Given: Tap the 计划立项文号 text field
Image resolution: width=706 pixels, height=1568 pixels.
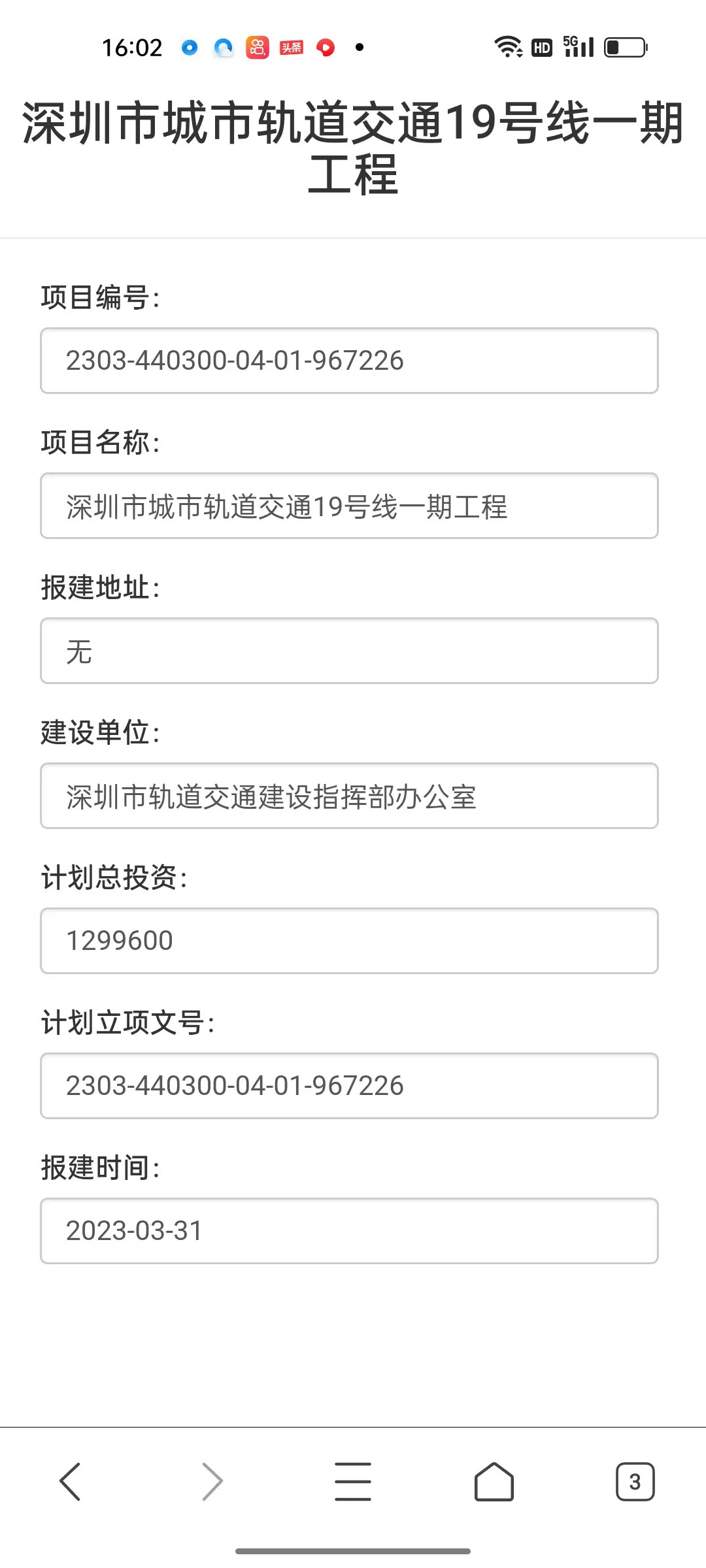Looking at the screenshot, I should 349,1086.
